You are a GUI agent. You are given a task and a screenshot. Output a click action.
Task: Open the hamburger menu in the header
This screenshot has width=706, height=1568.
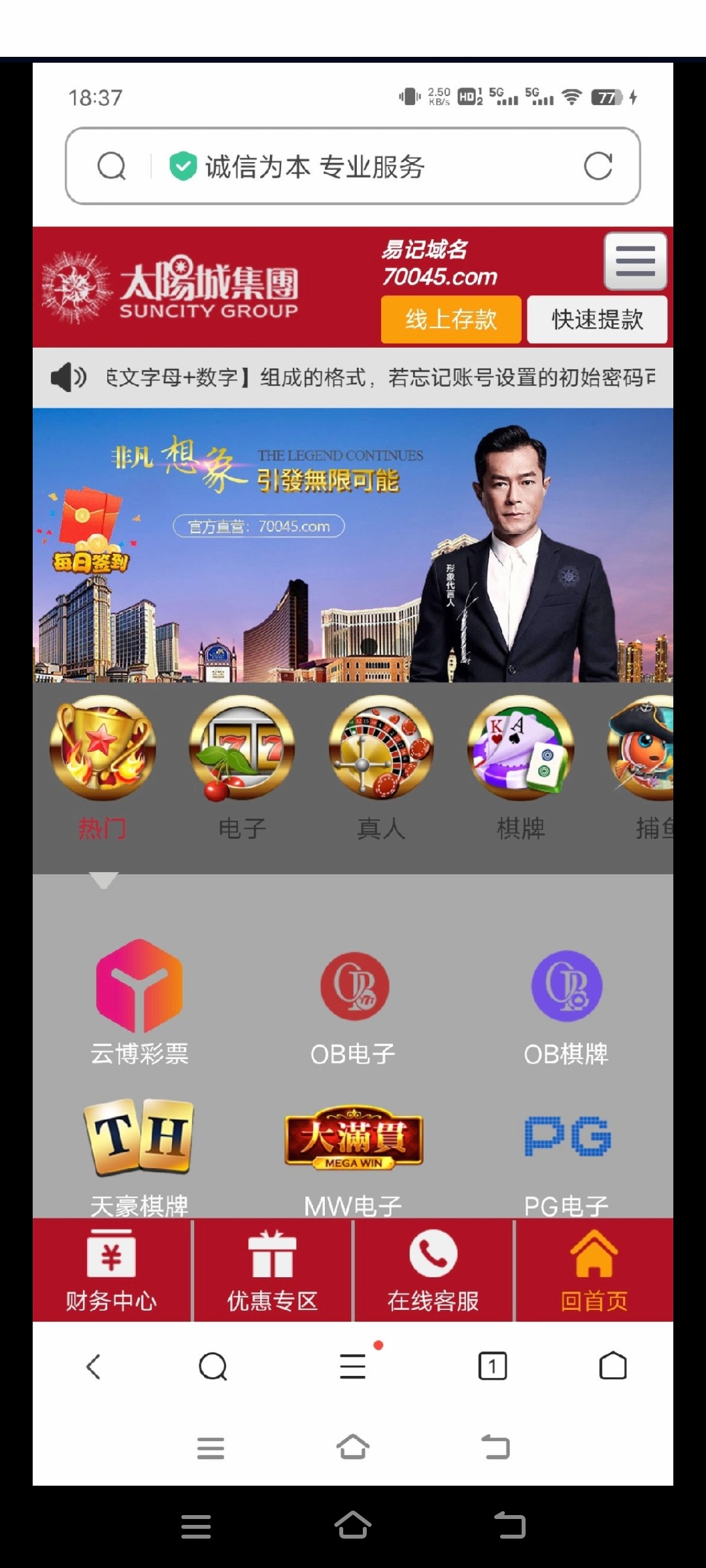pos(635,261)
